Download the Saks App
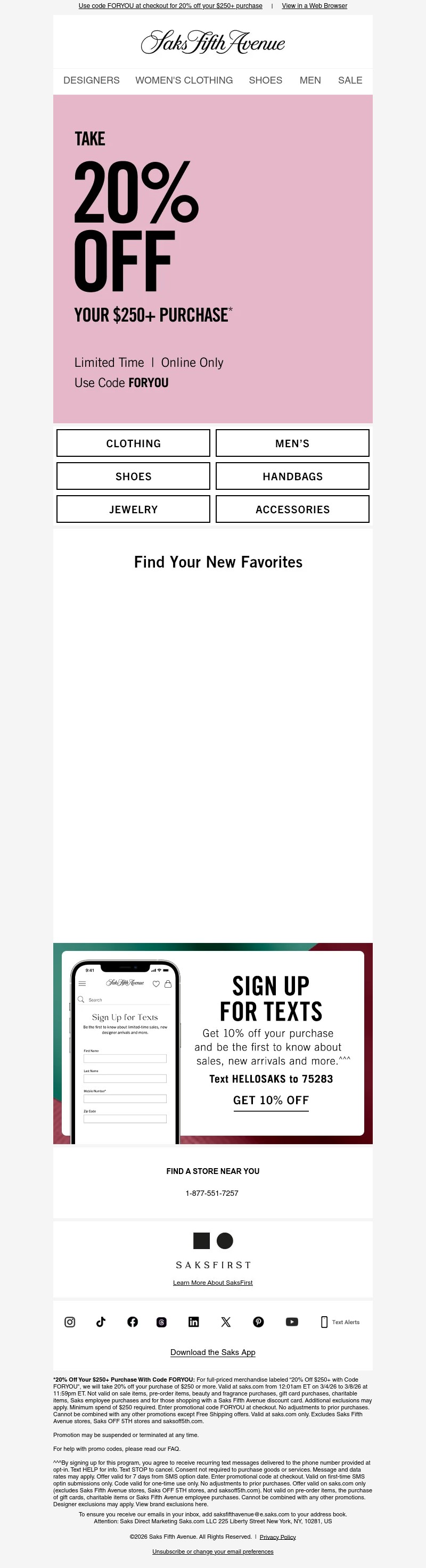 click(x=213, y=1352)
